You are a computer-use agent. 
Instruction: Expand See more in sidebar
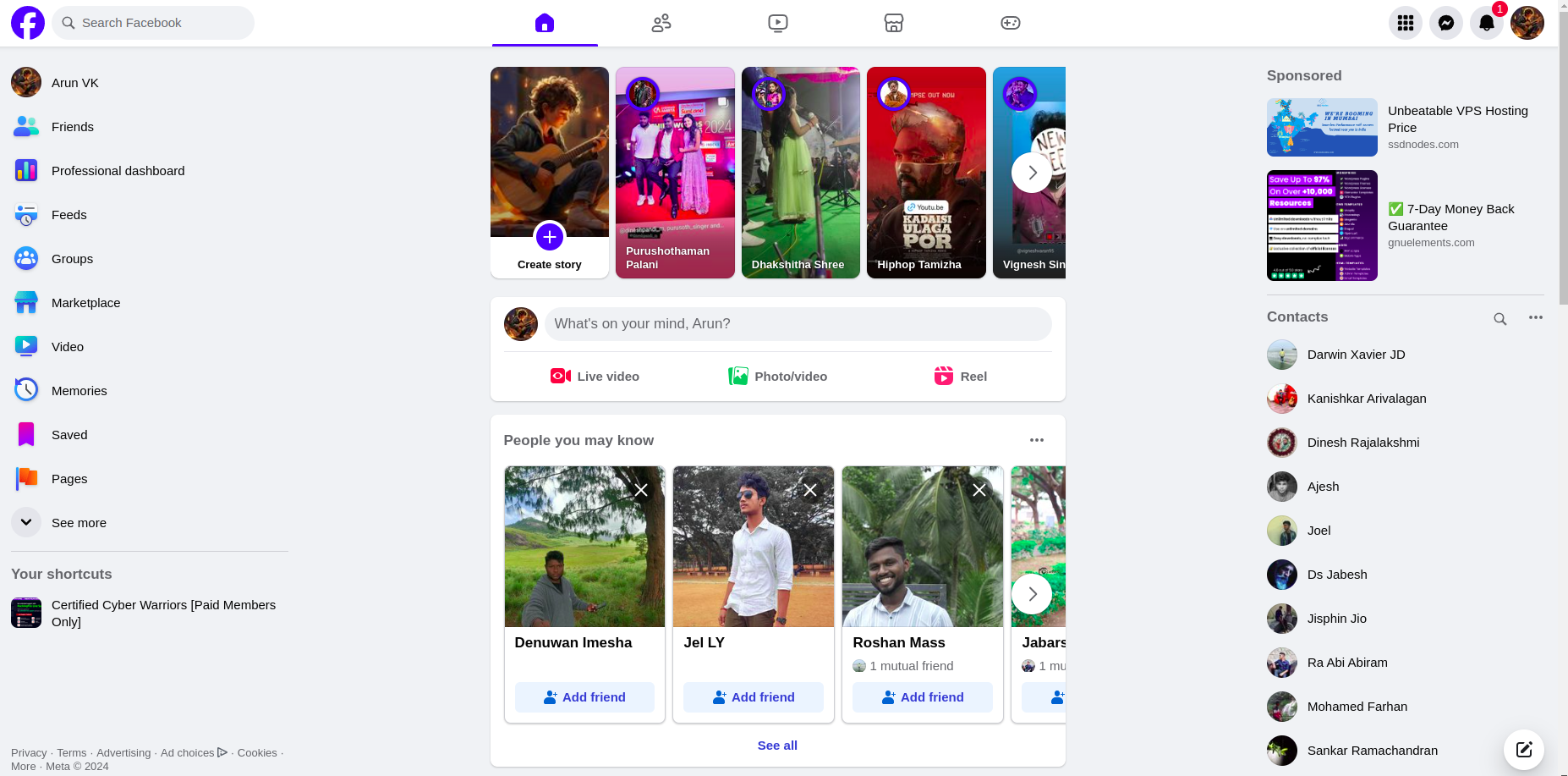(x=79, y=523)
